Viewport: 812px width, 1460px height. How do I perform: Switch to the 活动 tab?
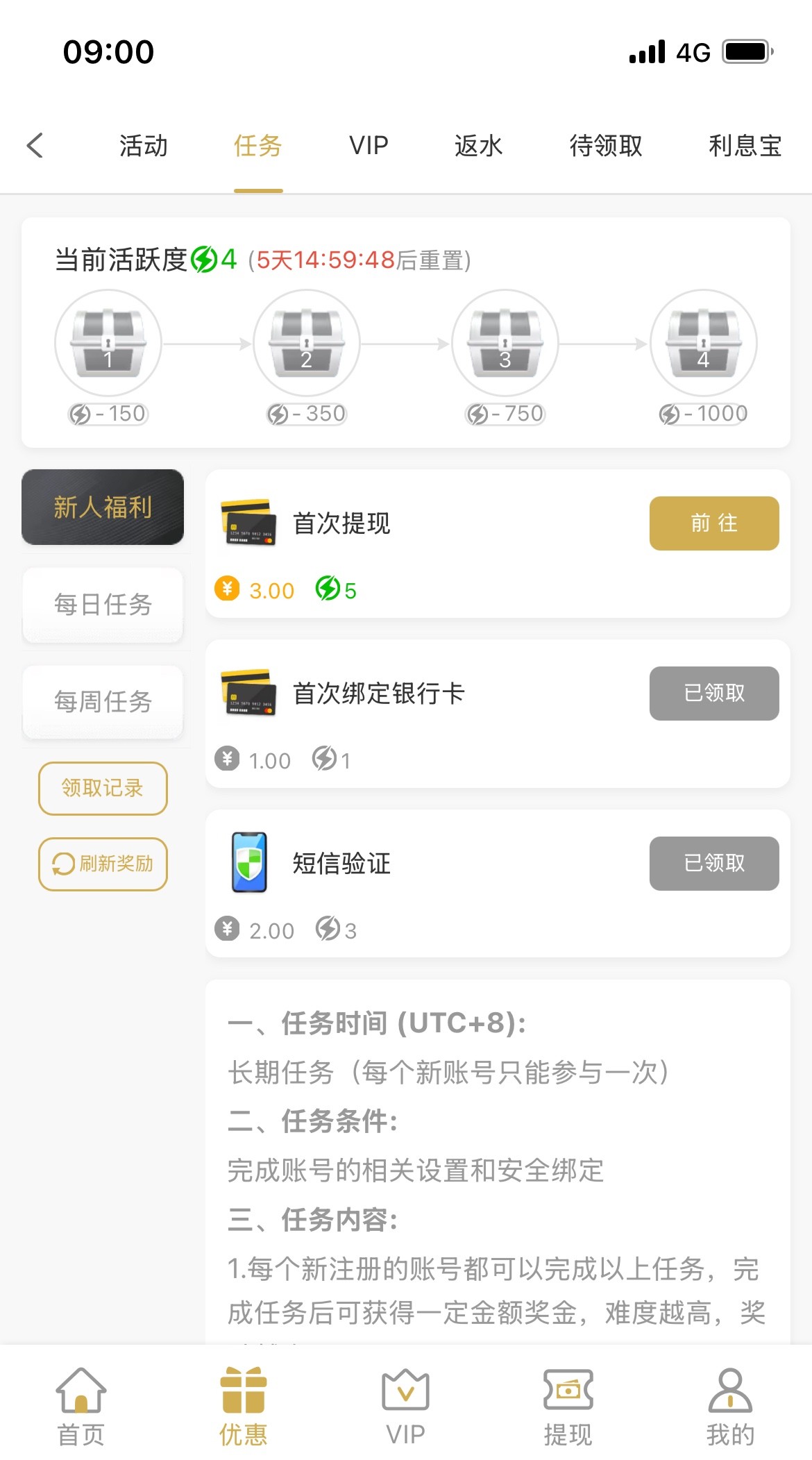tap(144, 146)
